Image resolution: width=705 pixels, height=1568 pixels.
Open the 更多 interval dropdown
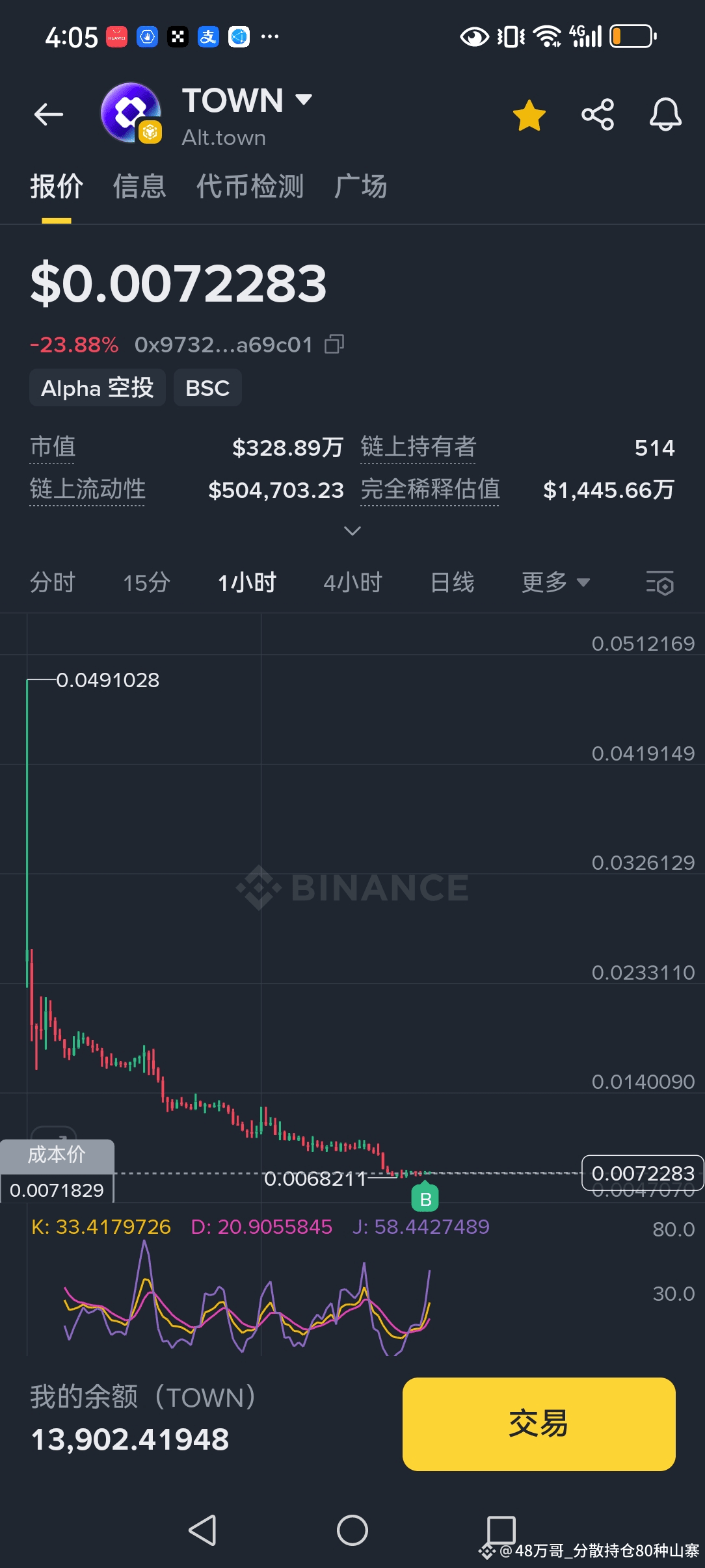(555, 582)
